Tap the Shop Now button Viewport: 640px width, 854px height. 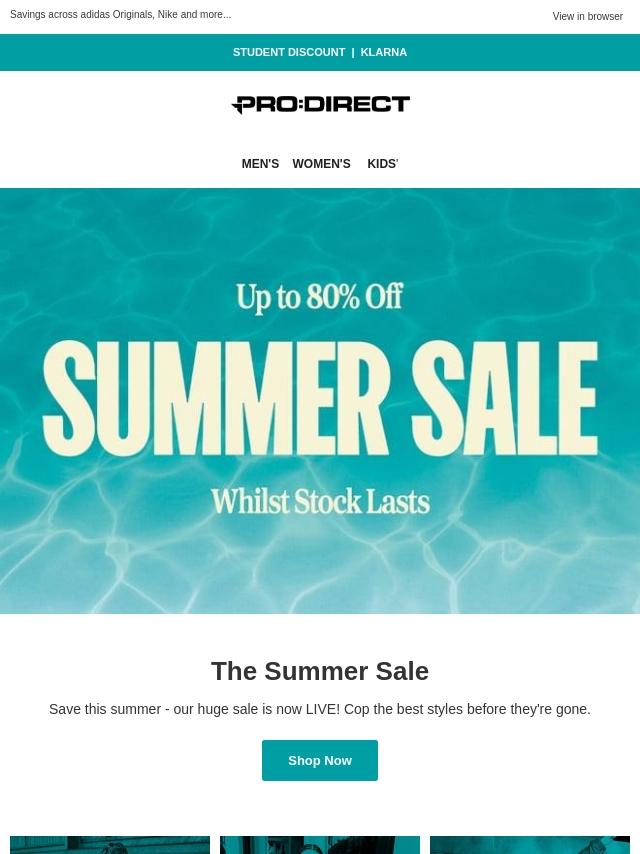pos(320,760)
